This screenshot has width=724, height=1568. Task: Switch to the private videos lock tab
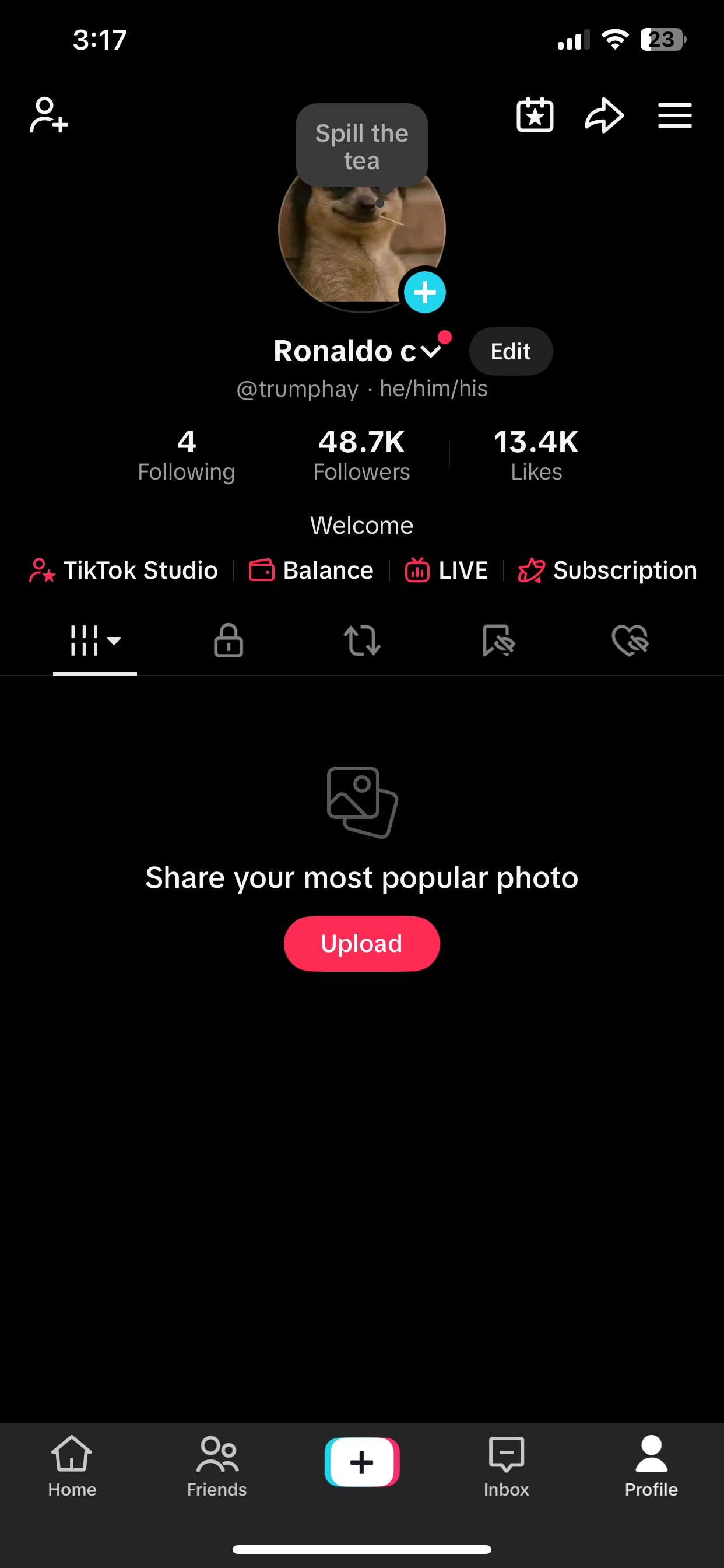pos(228,640)
